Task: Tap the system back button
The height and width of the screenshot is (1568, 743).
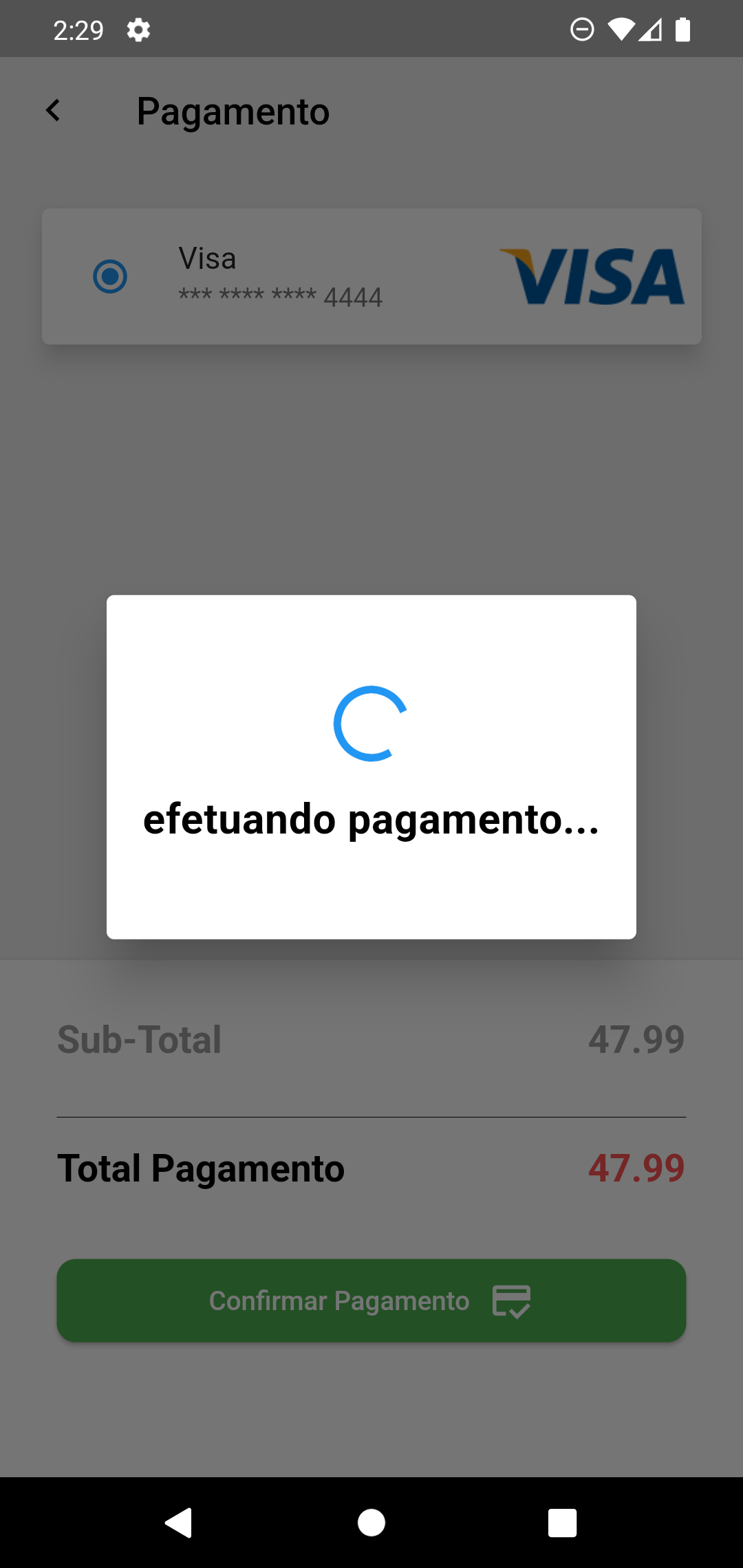Action: tap(179, 1523)
